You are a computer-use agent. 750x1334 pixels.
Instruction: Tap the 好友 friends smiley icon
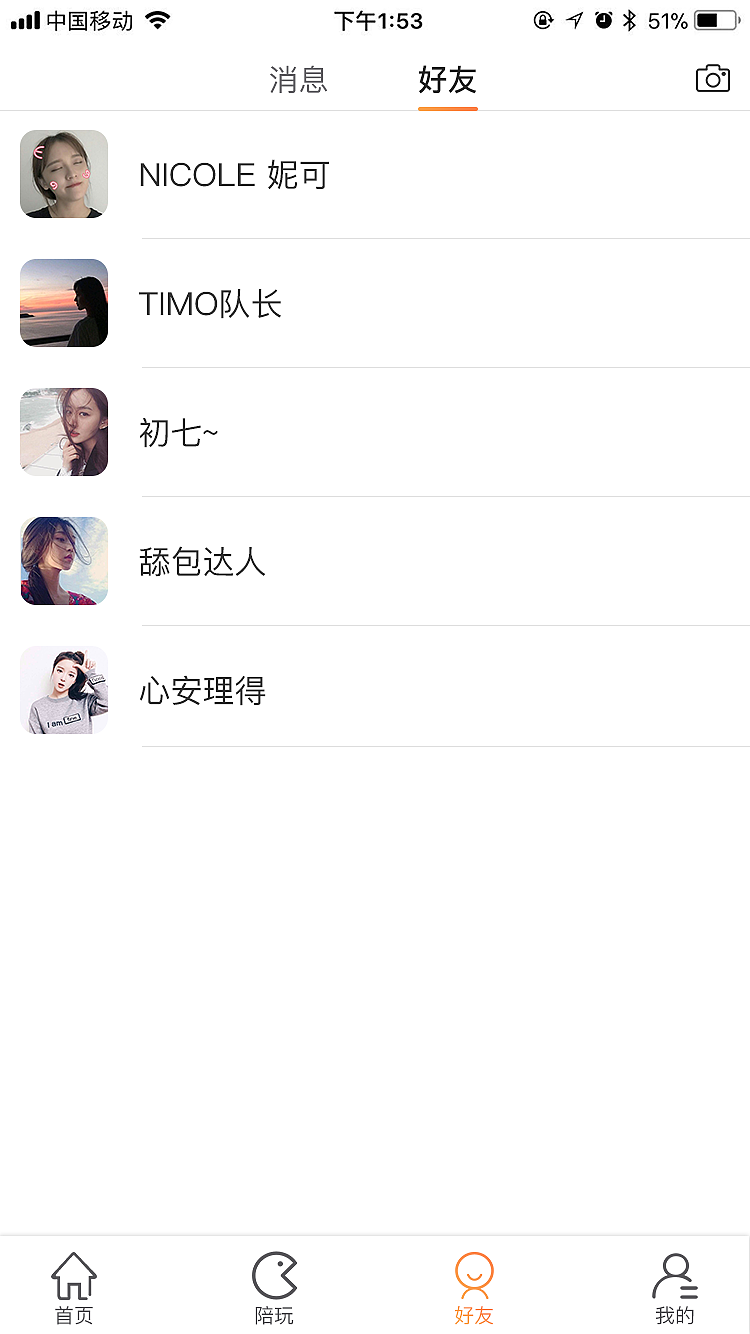[x=473, y=1288]
